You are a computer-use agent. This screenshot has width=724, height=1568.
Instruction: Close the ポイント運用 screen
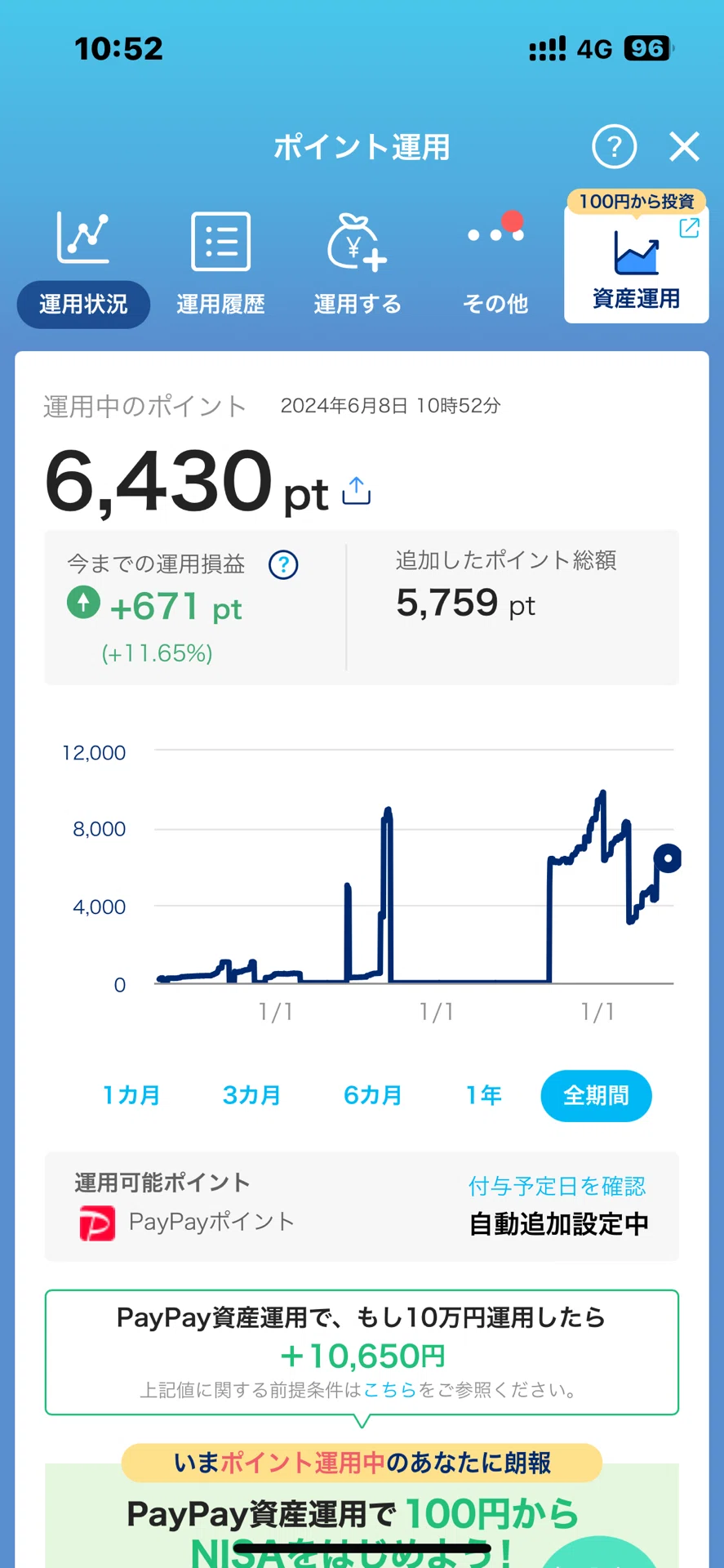(684, 147)
